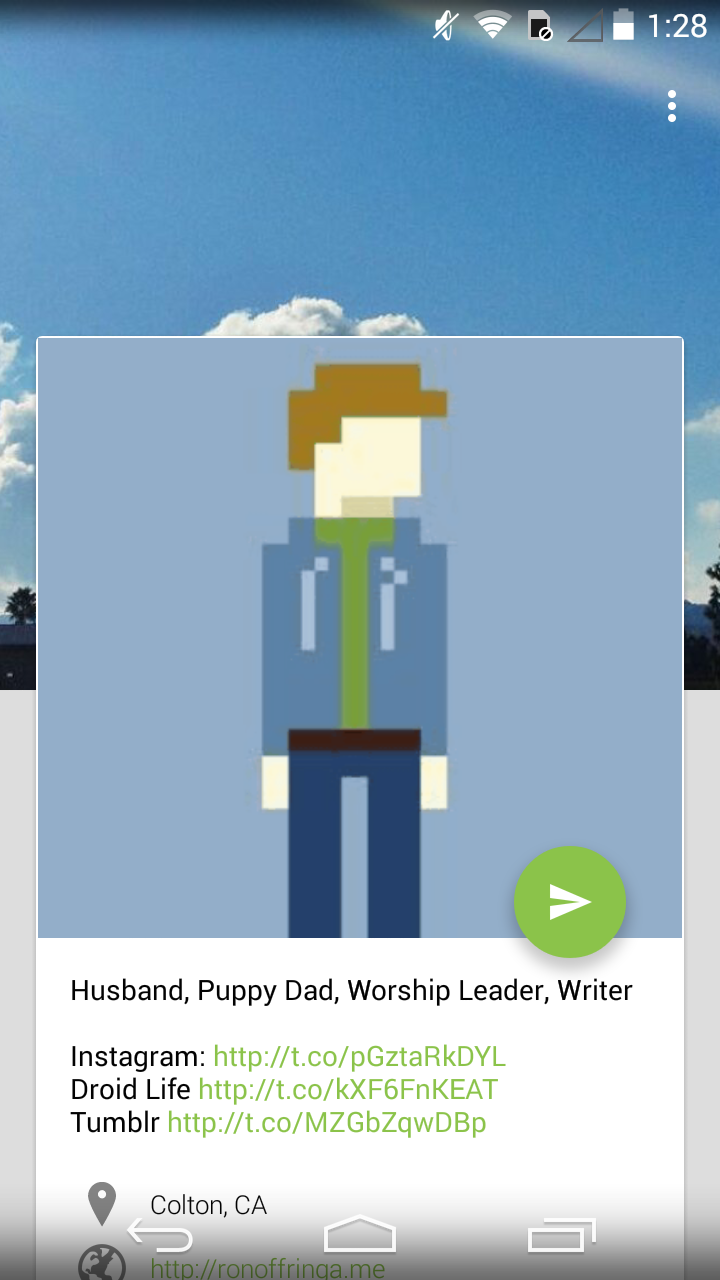Visit the ronoffringa.me website link
This screenshot has width=720, height=1280.
coord(267,1269)
